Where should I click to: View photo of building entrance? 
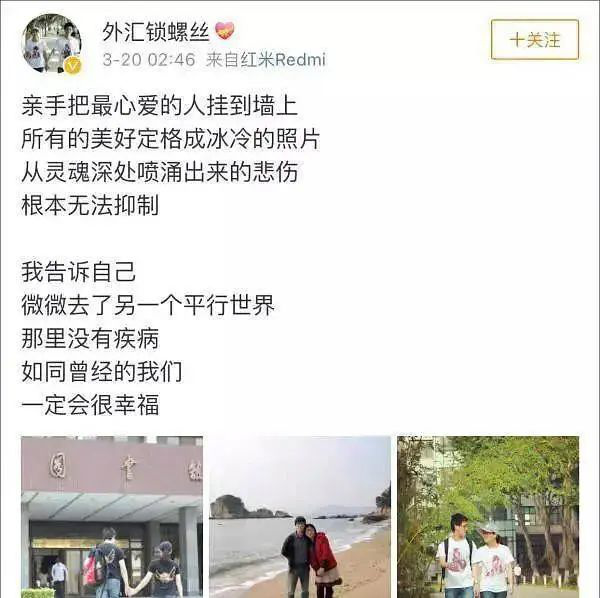point(112,516)
